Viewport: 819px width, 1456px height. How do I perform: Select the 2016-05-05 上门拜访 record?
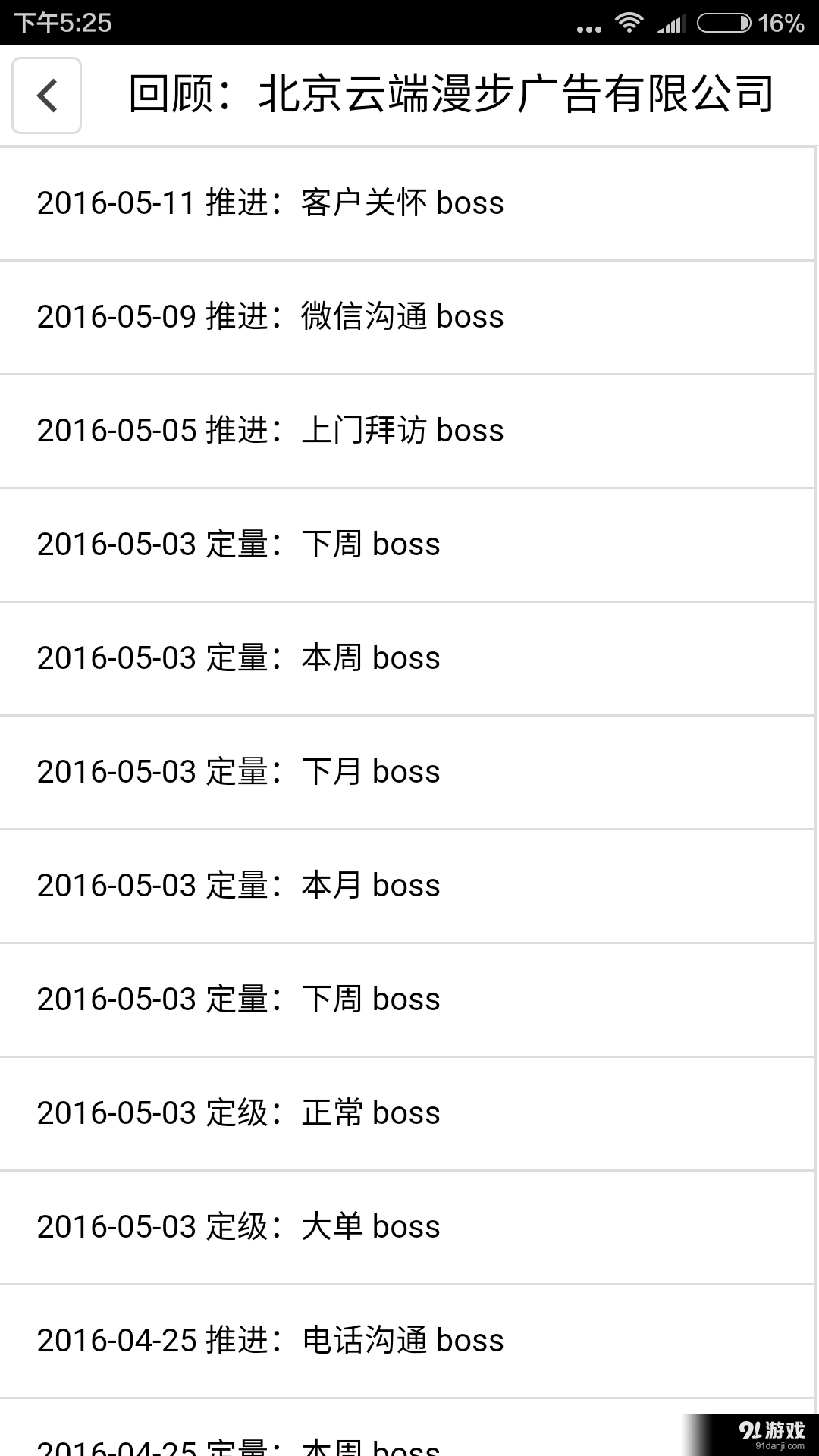[x=409, y=431]
